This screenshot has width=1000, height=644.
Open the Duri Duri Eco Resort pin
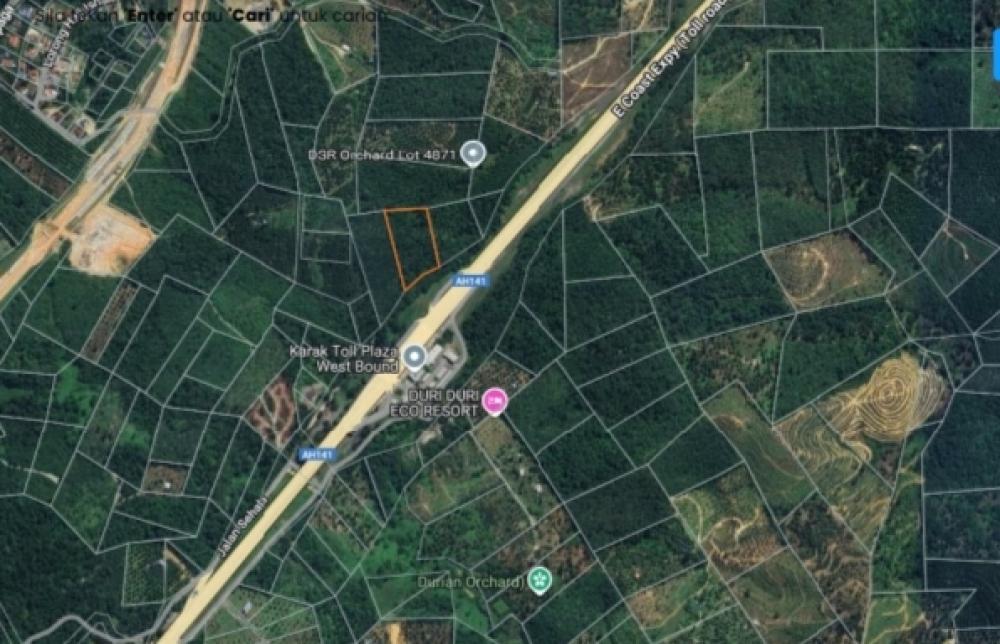tap(494, 402)
